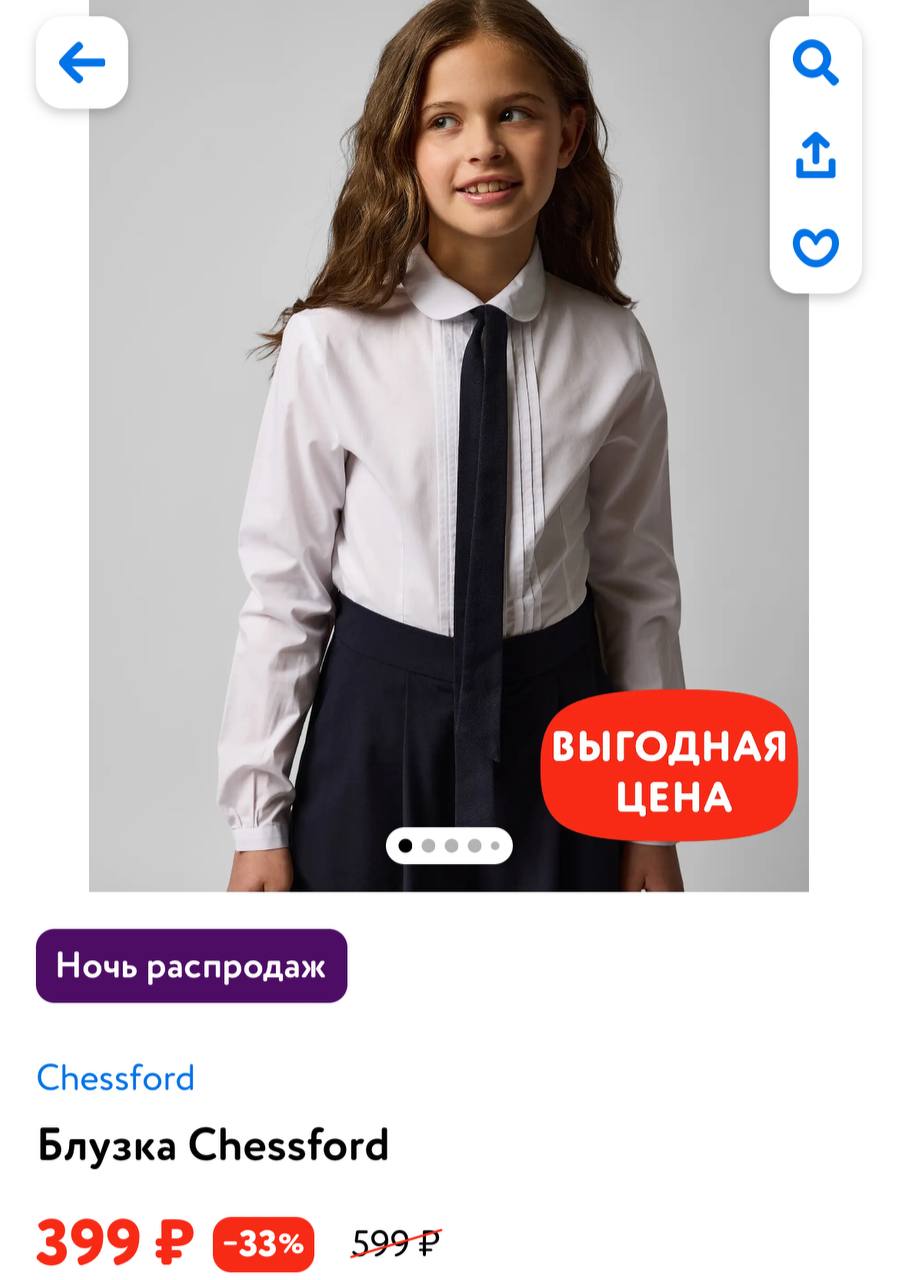Tap the photo page indicator dots
This screenshot has height=1280, width=898.
point(449,846)
